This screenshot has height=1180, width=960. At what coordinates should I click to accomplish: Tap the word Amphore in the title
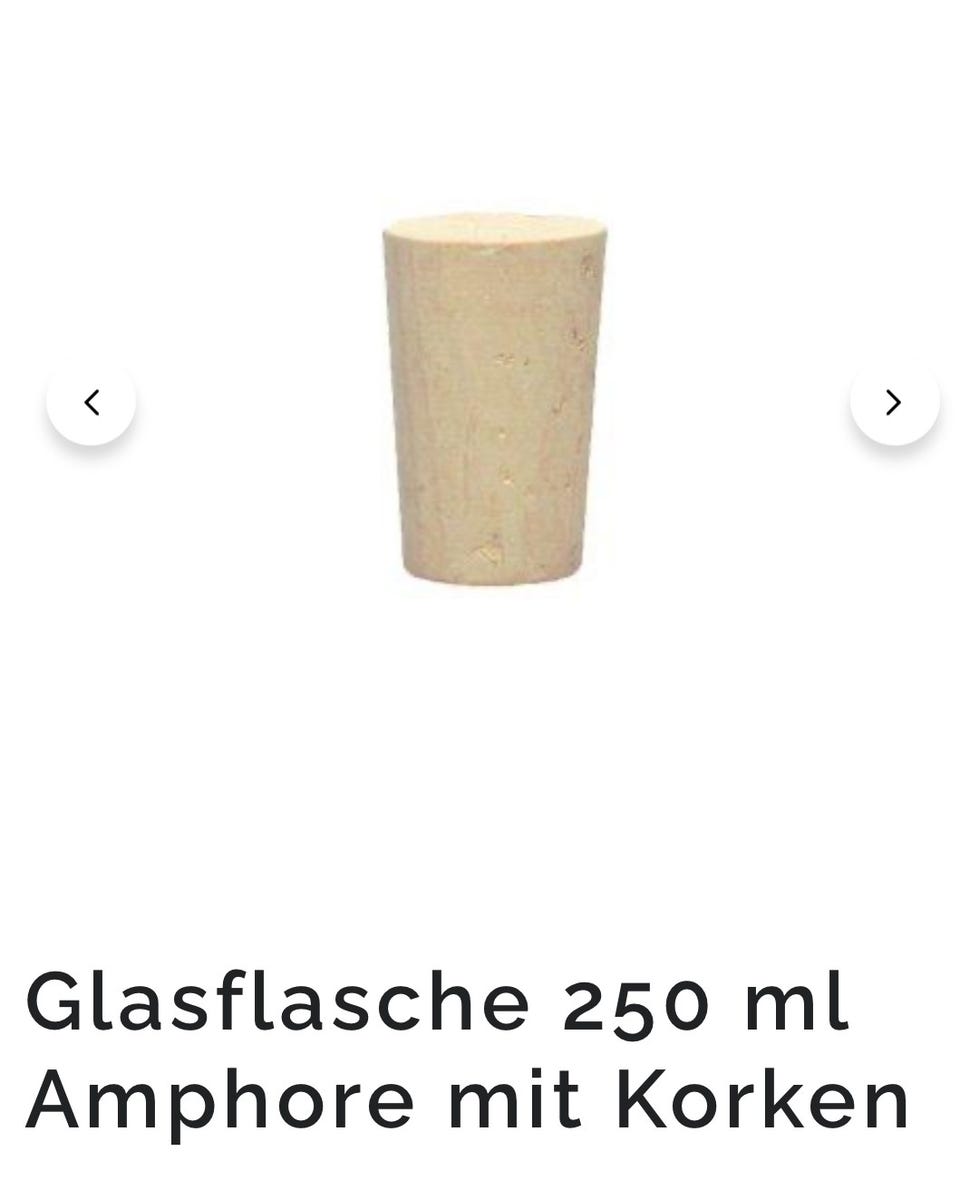pyautogui.click(x=210, y=1100)
